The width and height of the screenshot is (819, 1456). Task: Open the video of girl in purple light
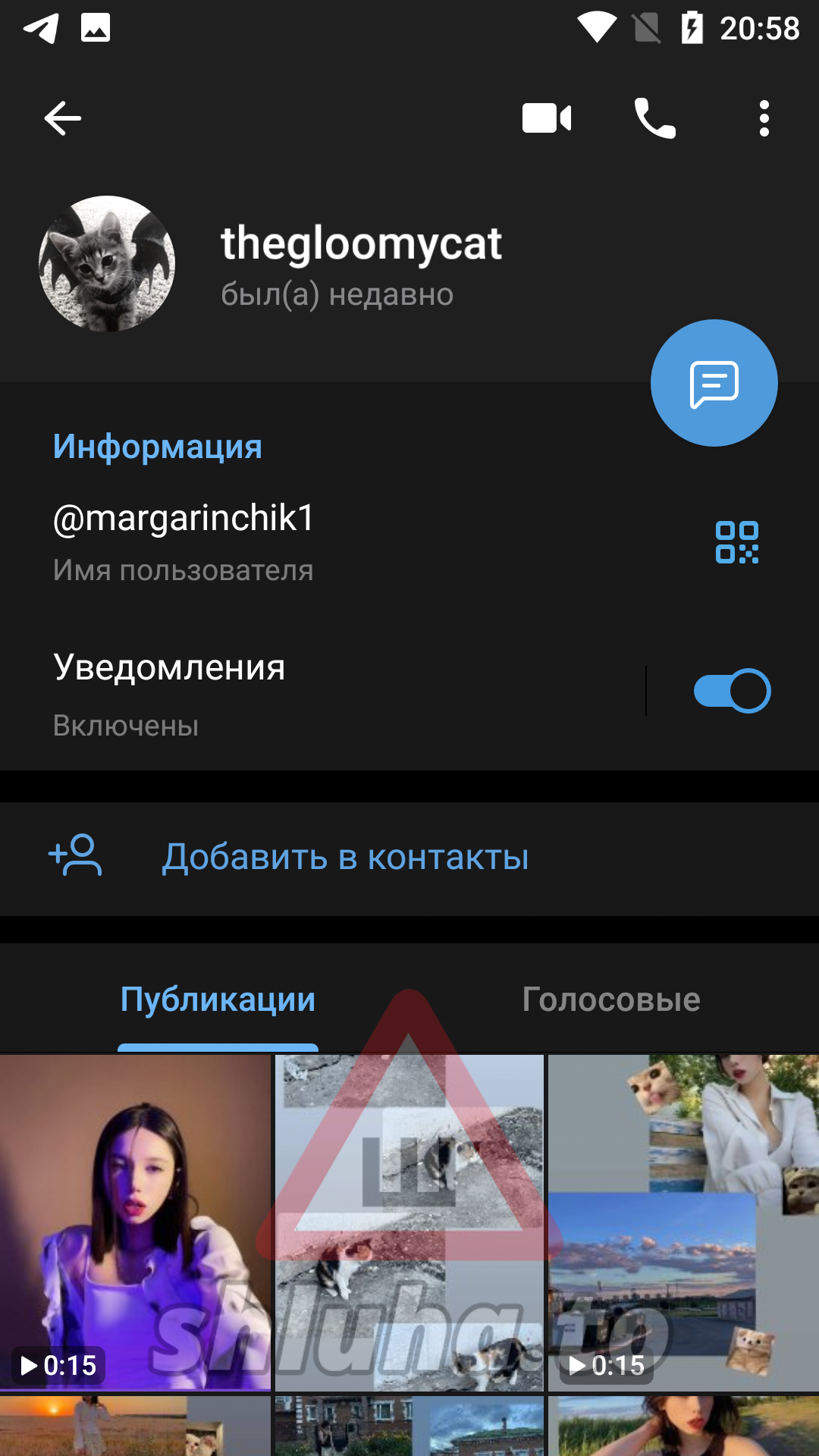pos(135,1221)
